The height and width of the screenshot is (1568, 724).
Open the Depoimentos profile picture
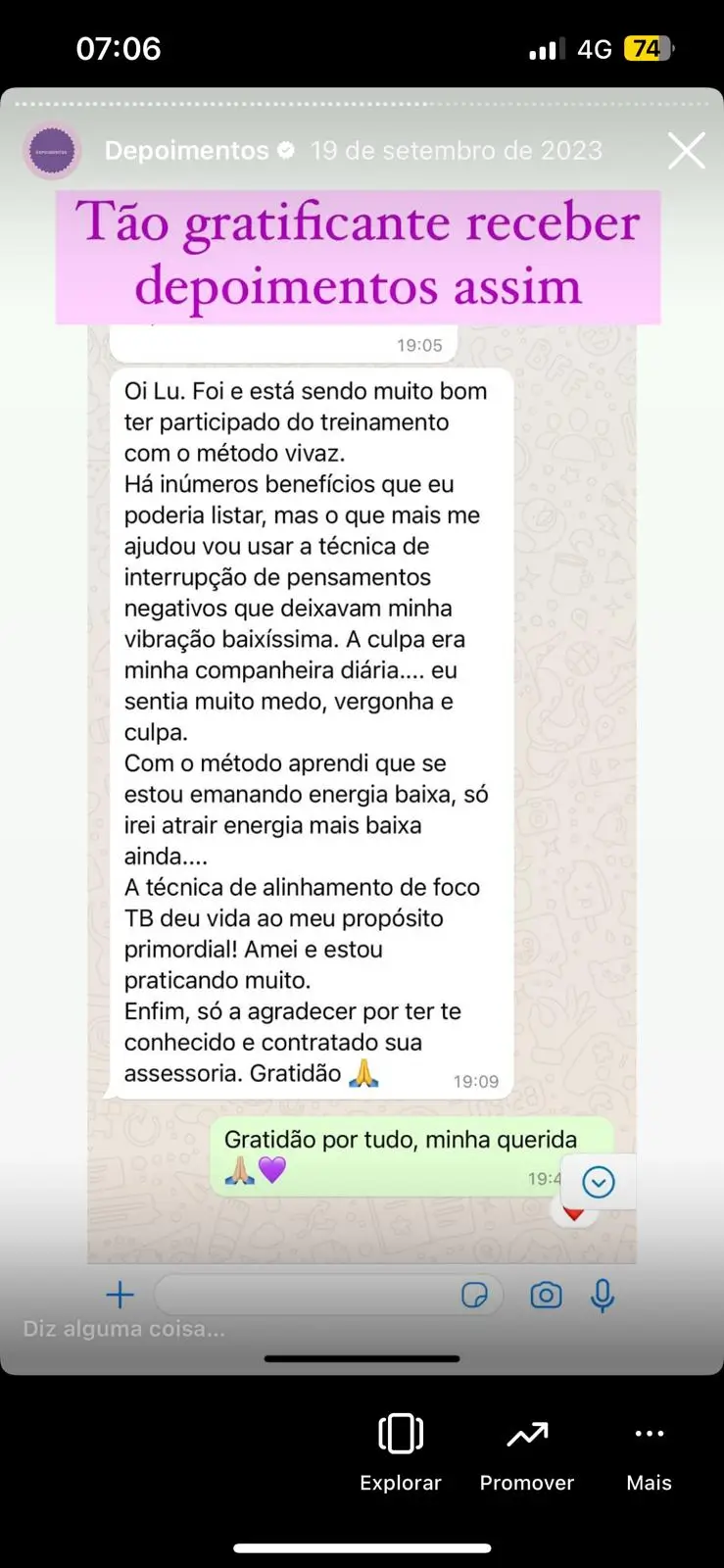point(52,152)
